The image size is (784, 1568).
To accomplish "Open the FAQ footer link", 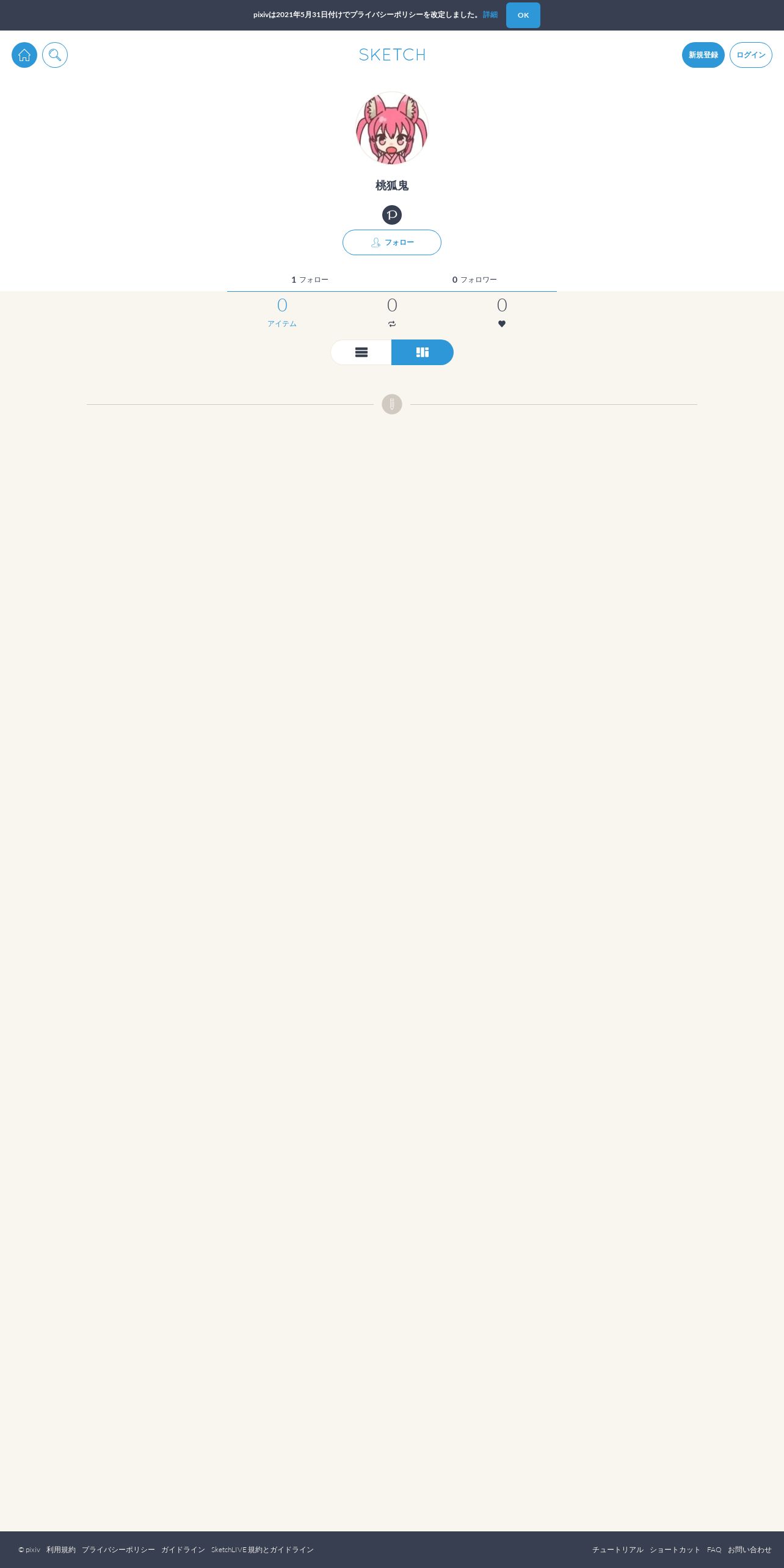I will point(714,1550).
